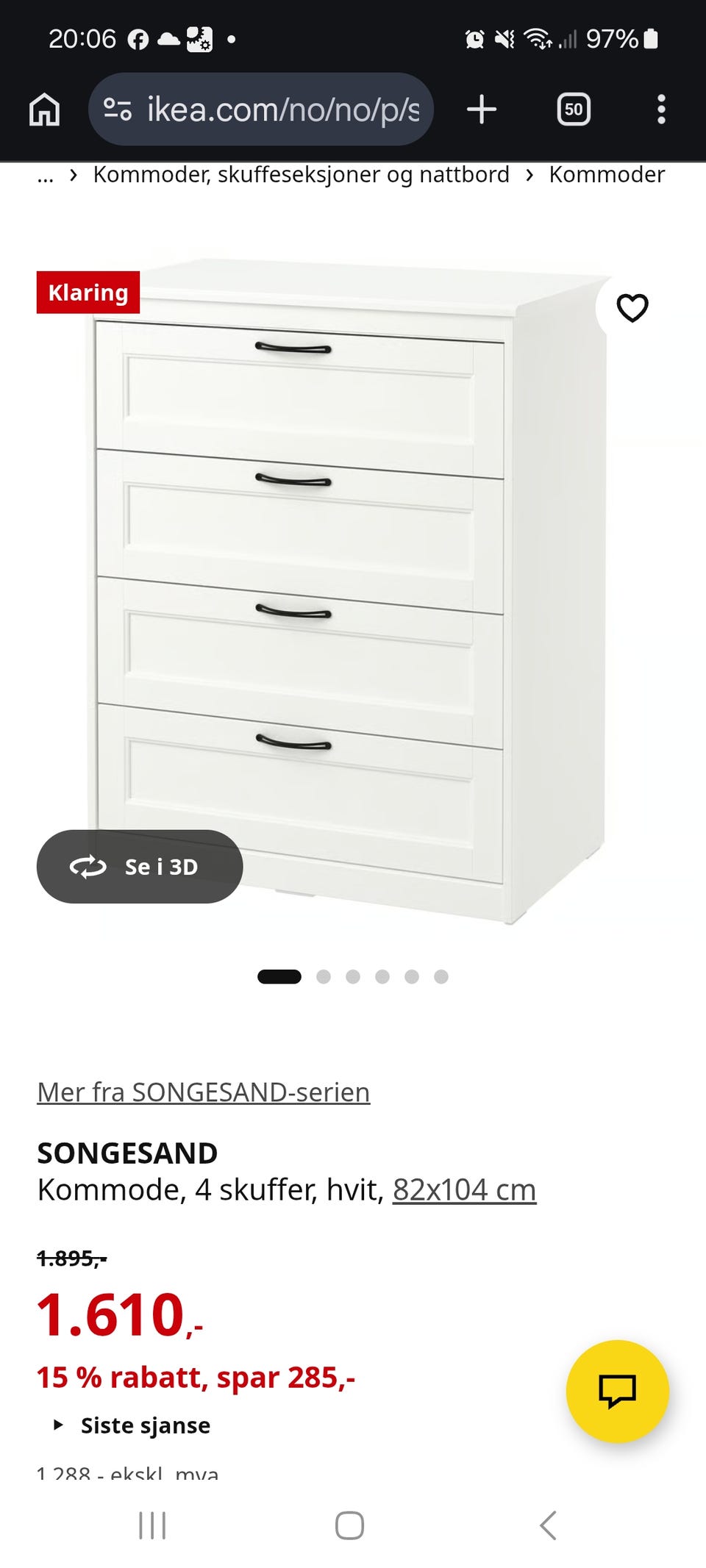706x1568 pixels.
Task: Tap the system back button
Action: (x=548, y=1525)
